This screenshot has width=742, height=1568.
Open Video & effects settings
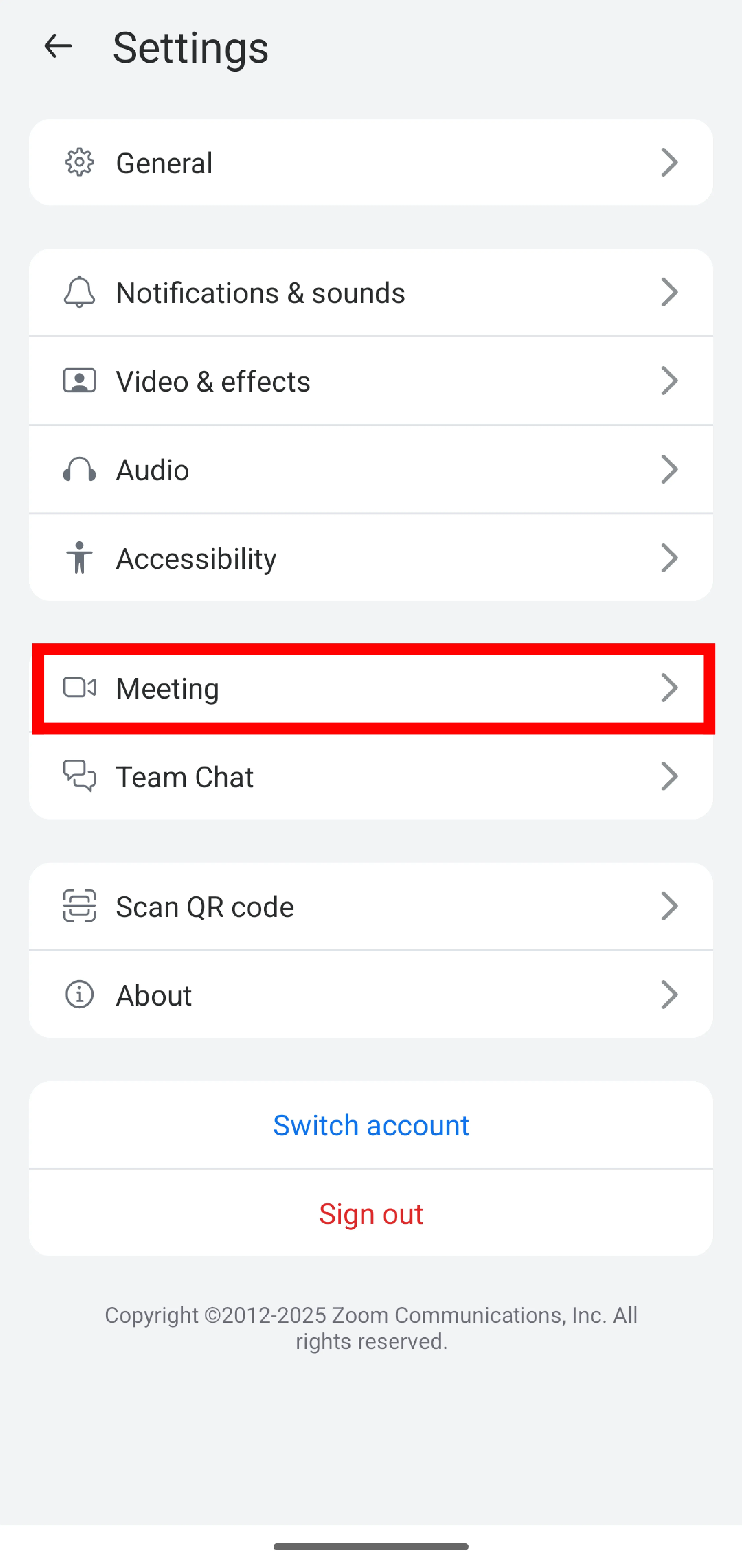tap(371, 381)
